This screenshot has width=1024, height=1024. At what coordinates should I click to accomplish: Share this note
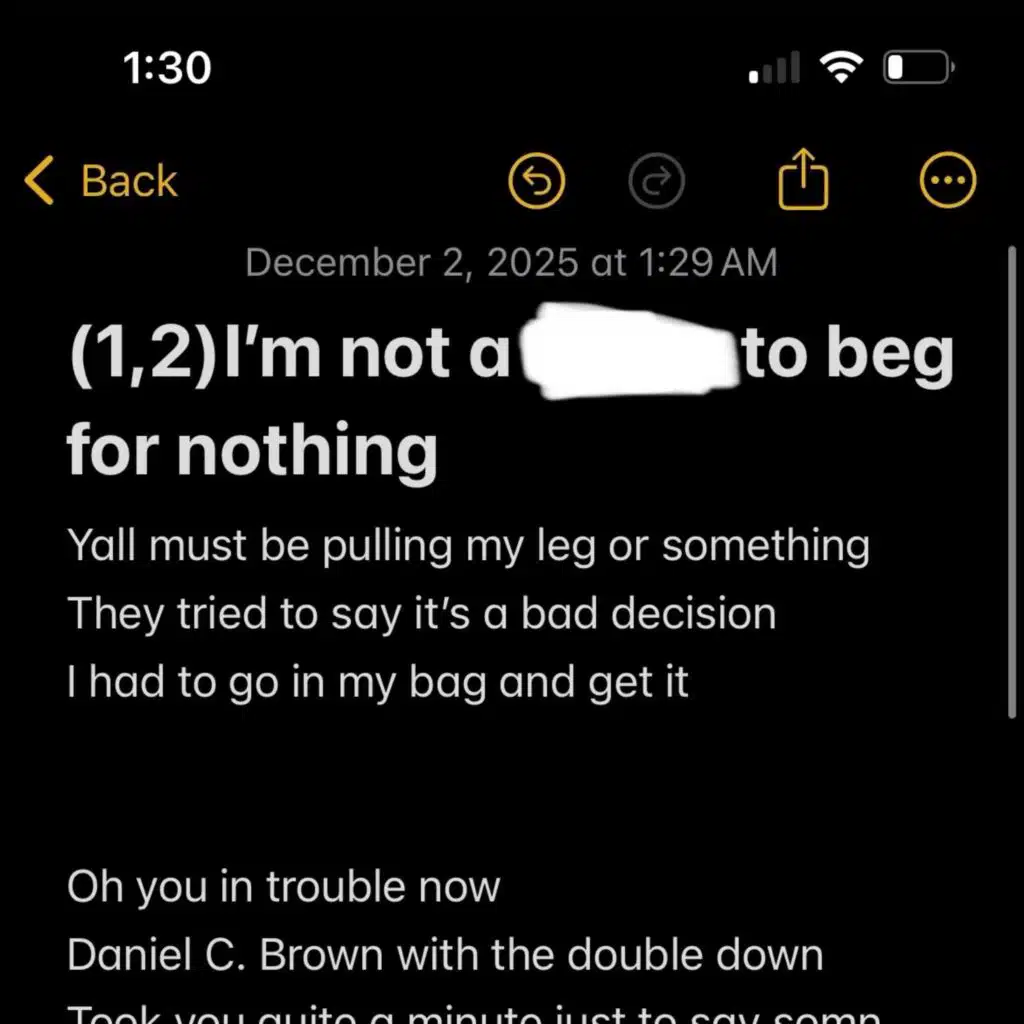[x=804, y=180]
